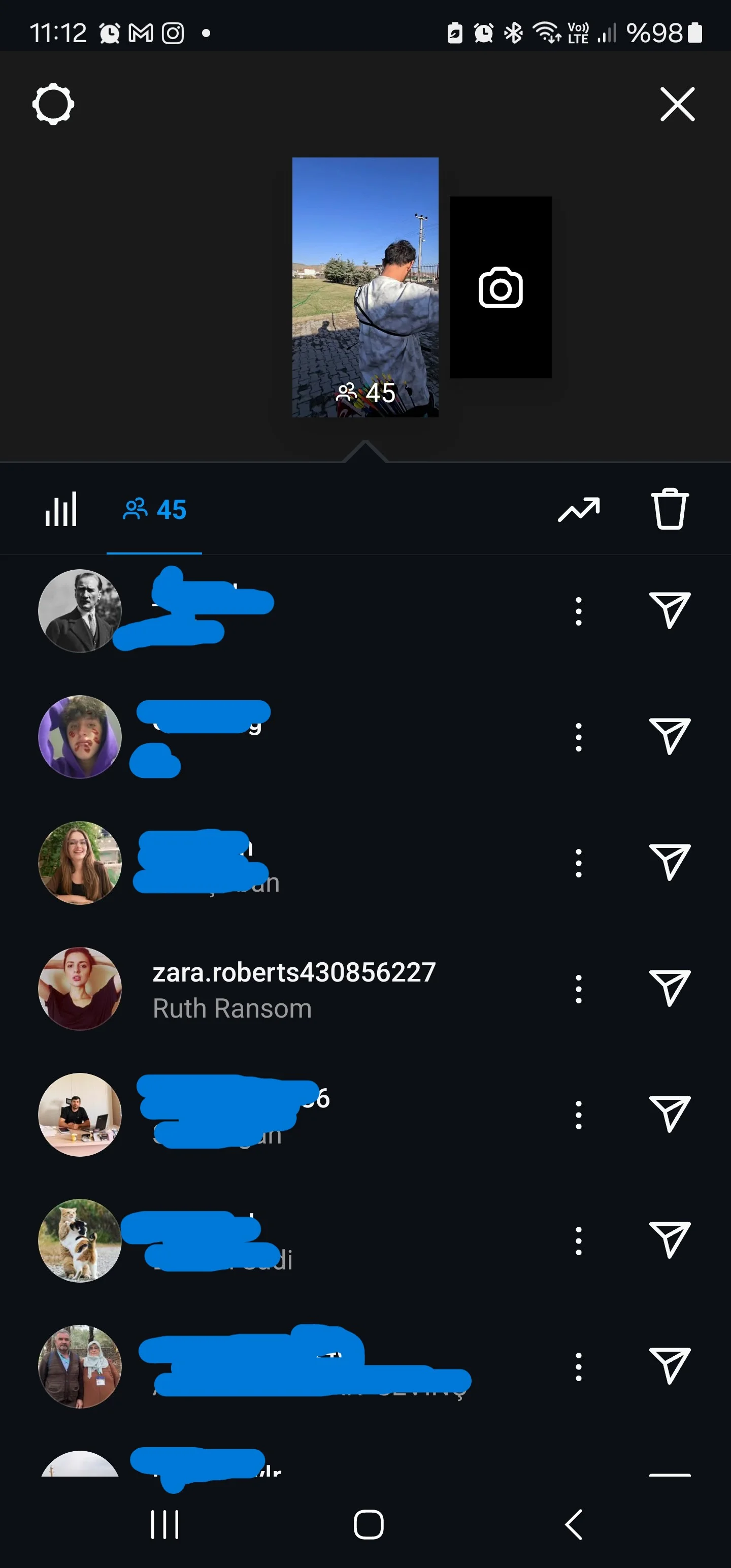731x1568 pixels.
Task: Open options menu for zara.roberts430856227
Action: pyautogui.click(x=578, y=989)
